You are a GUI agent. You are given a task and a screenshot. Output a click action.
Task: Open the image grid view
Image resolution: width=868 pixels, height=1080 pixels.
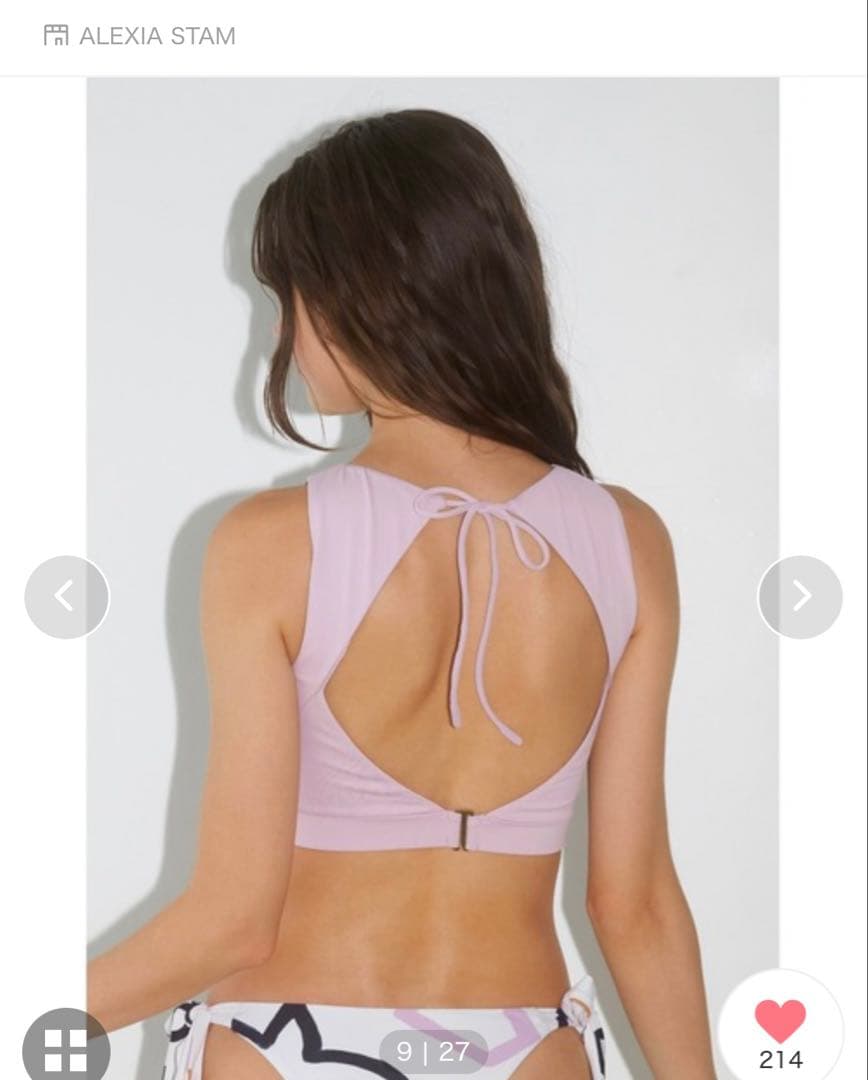66,1048
